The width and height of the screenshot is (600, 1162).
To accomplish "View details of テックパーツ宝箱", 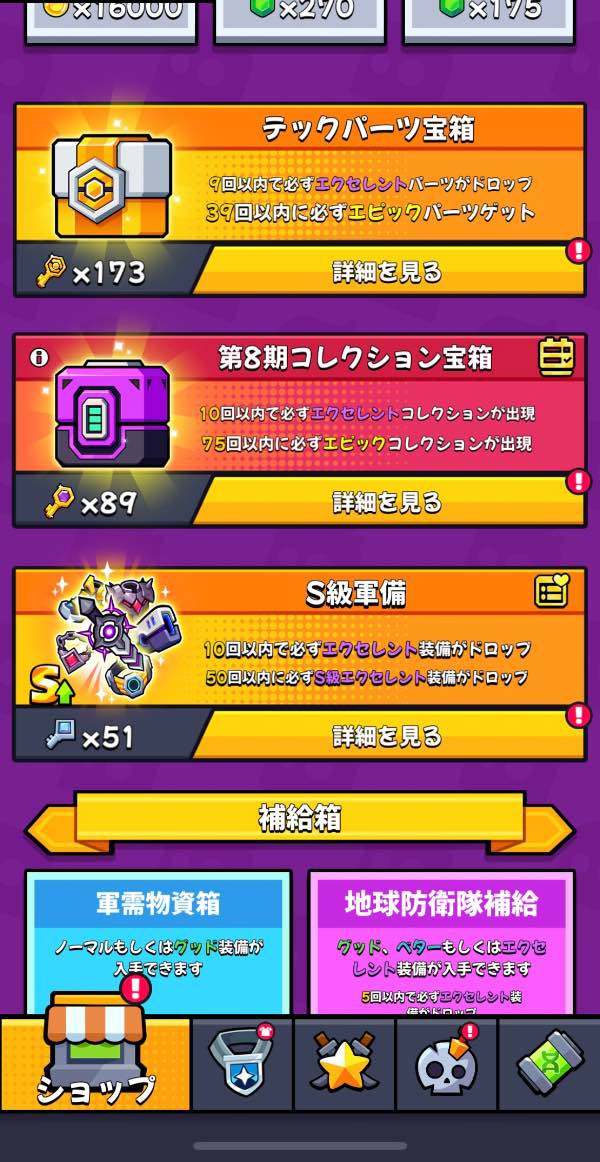I will coord(387,271).
